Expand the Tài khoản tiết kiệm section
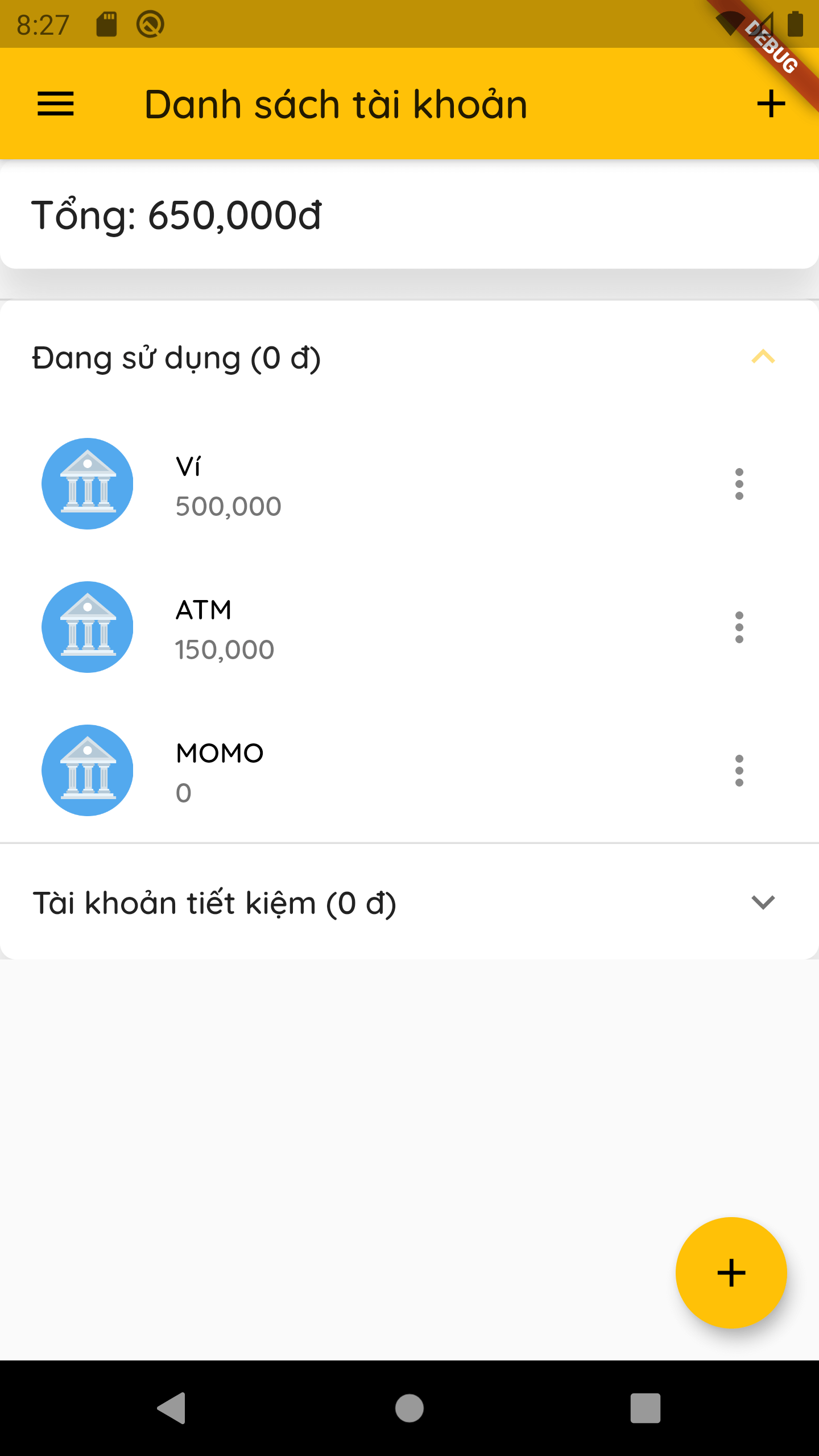819x1456 pixels. pyautogui.click(x=763, y=903)
